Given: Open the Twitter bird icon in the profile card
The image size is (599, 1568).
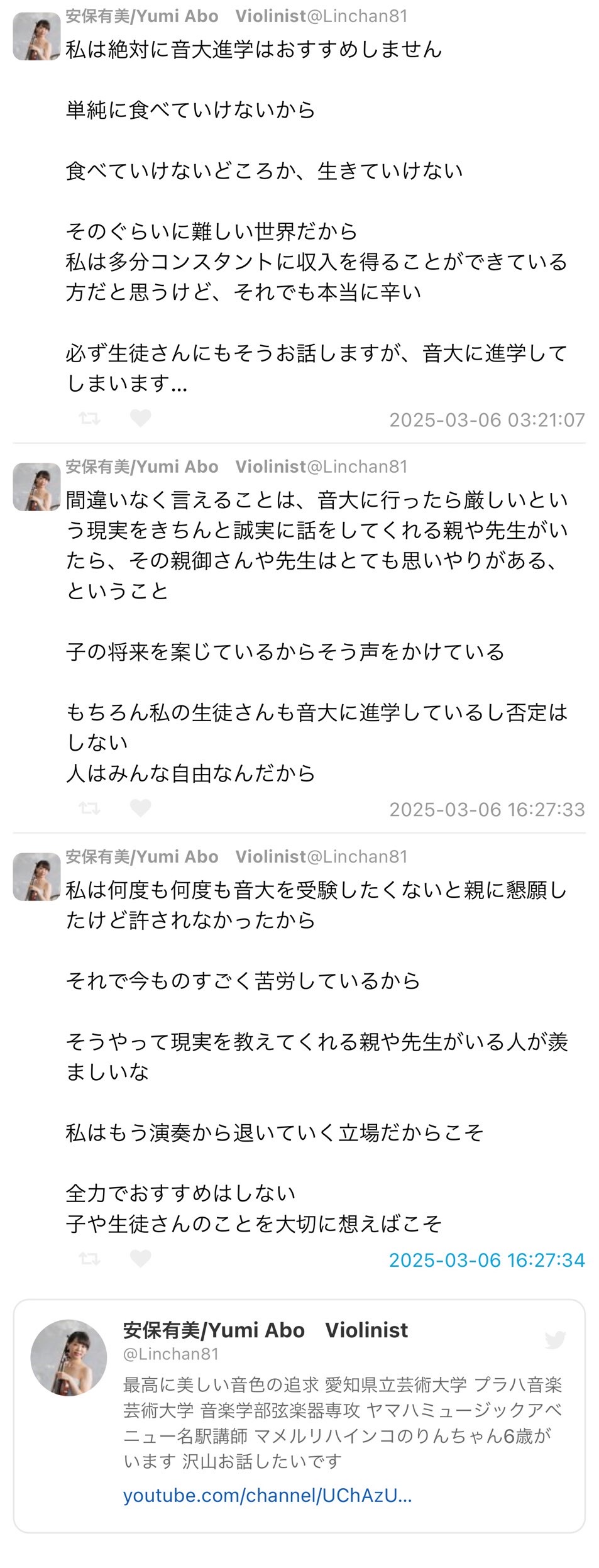Looking at the screenshot, I should 554,1340.
